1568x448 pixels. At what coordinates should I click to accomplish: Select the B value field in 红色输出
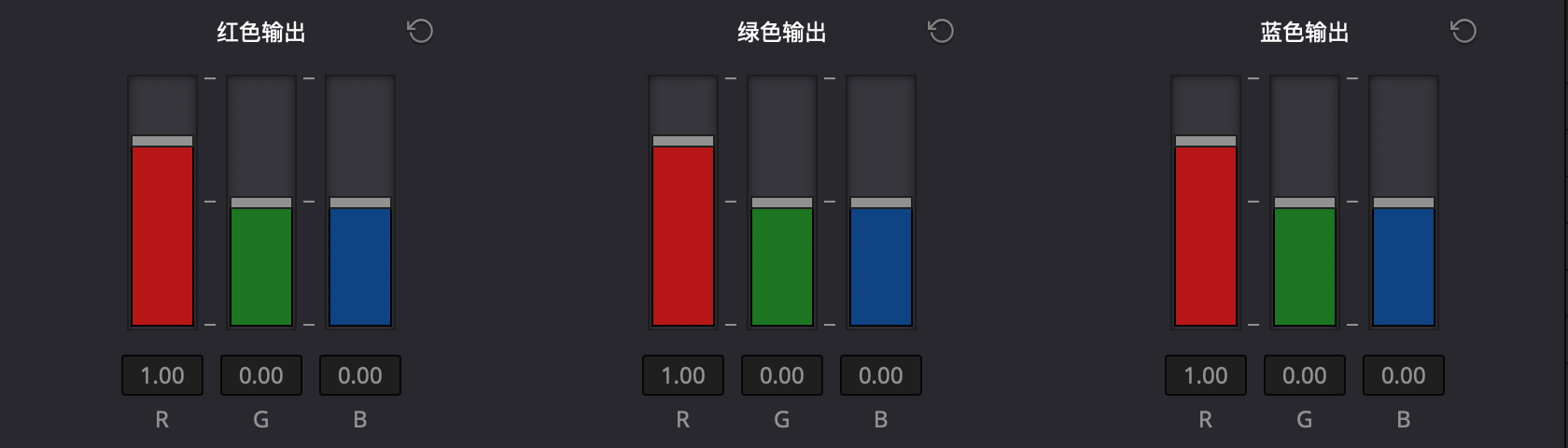[360, 375]
